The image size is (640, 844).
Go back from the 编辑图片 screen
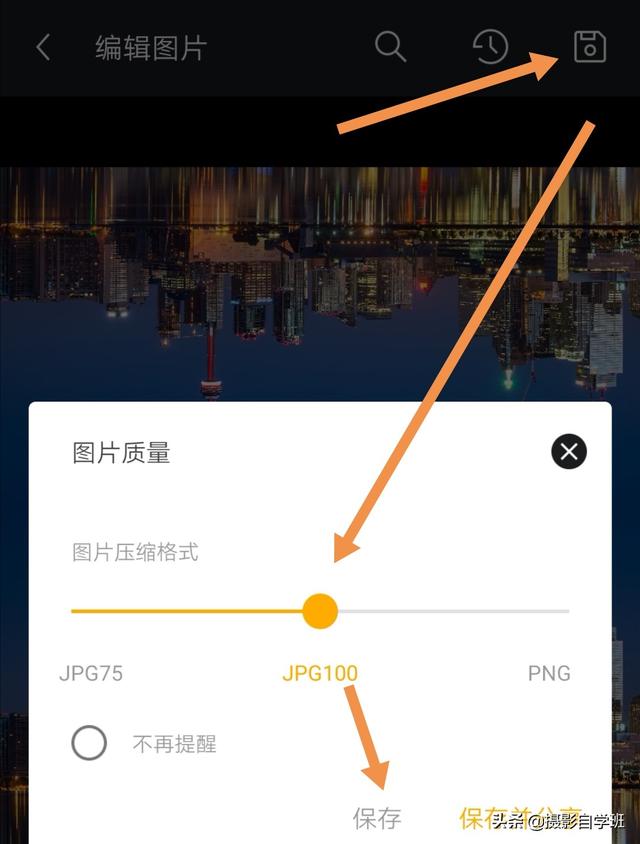pos(43,47)
